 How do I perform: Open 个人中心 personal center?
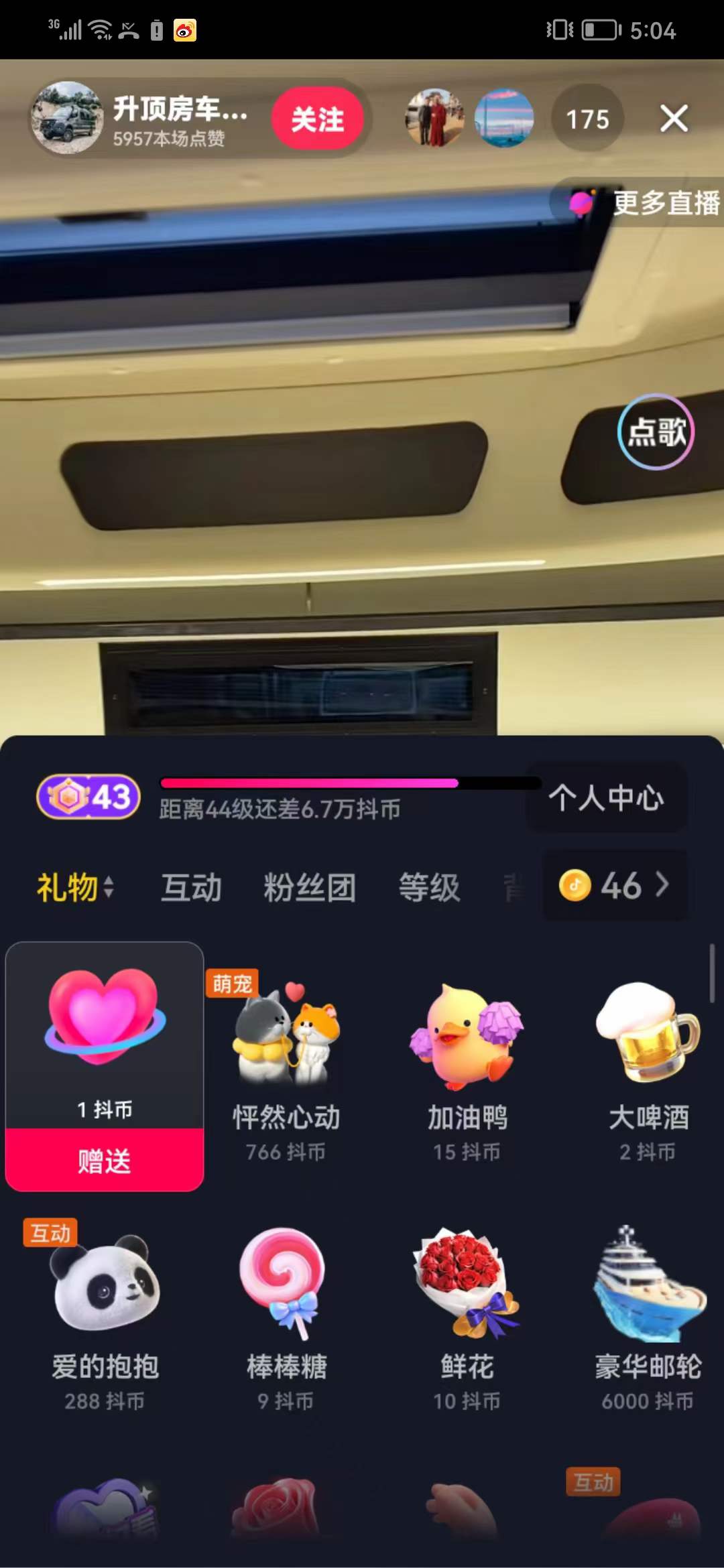(x=606, y=797)
